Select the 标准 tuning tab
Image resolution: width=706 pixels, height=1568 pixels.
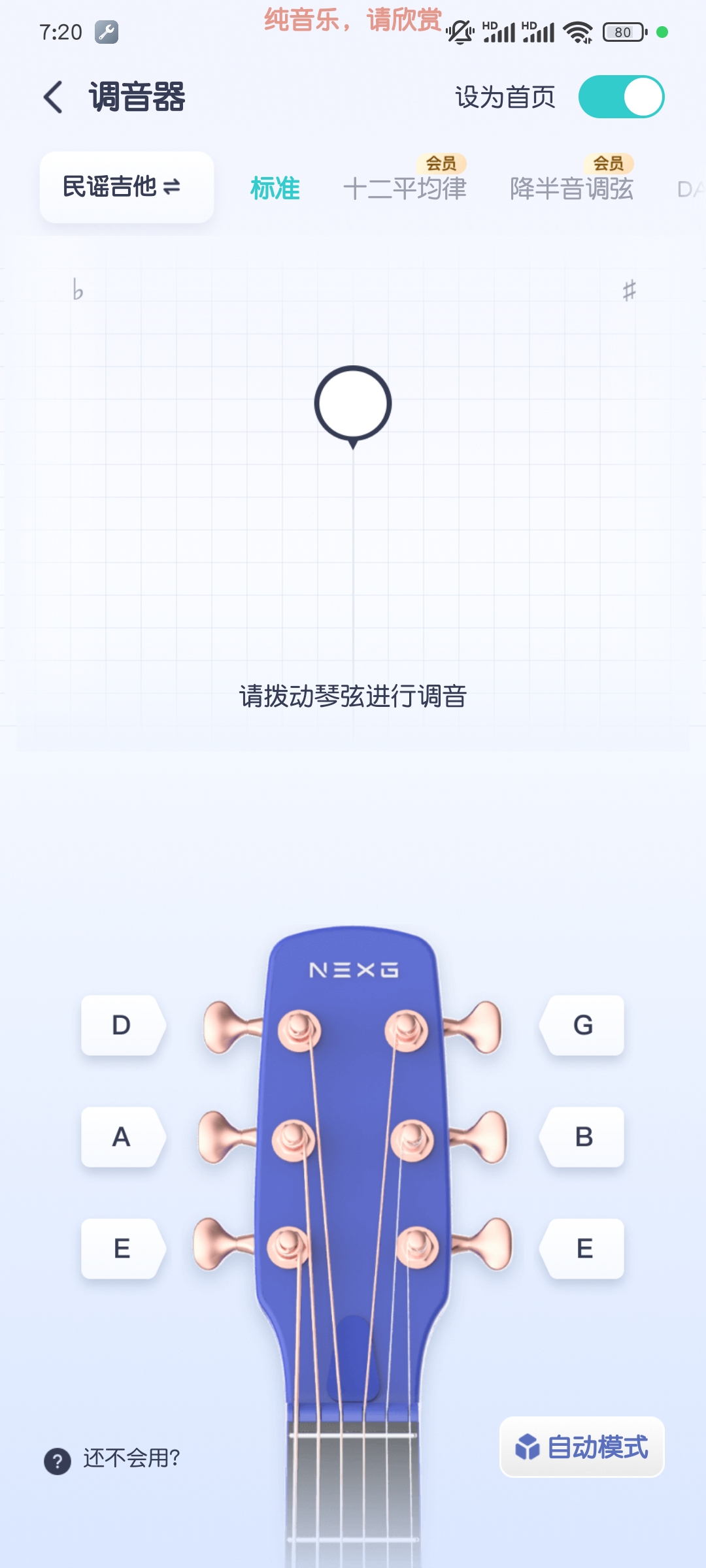[x=275, y=189]
